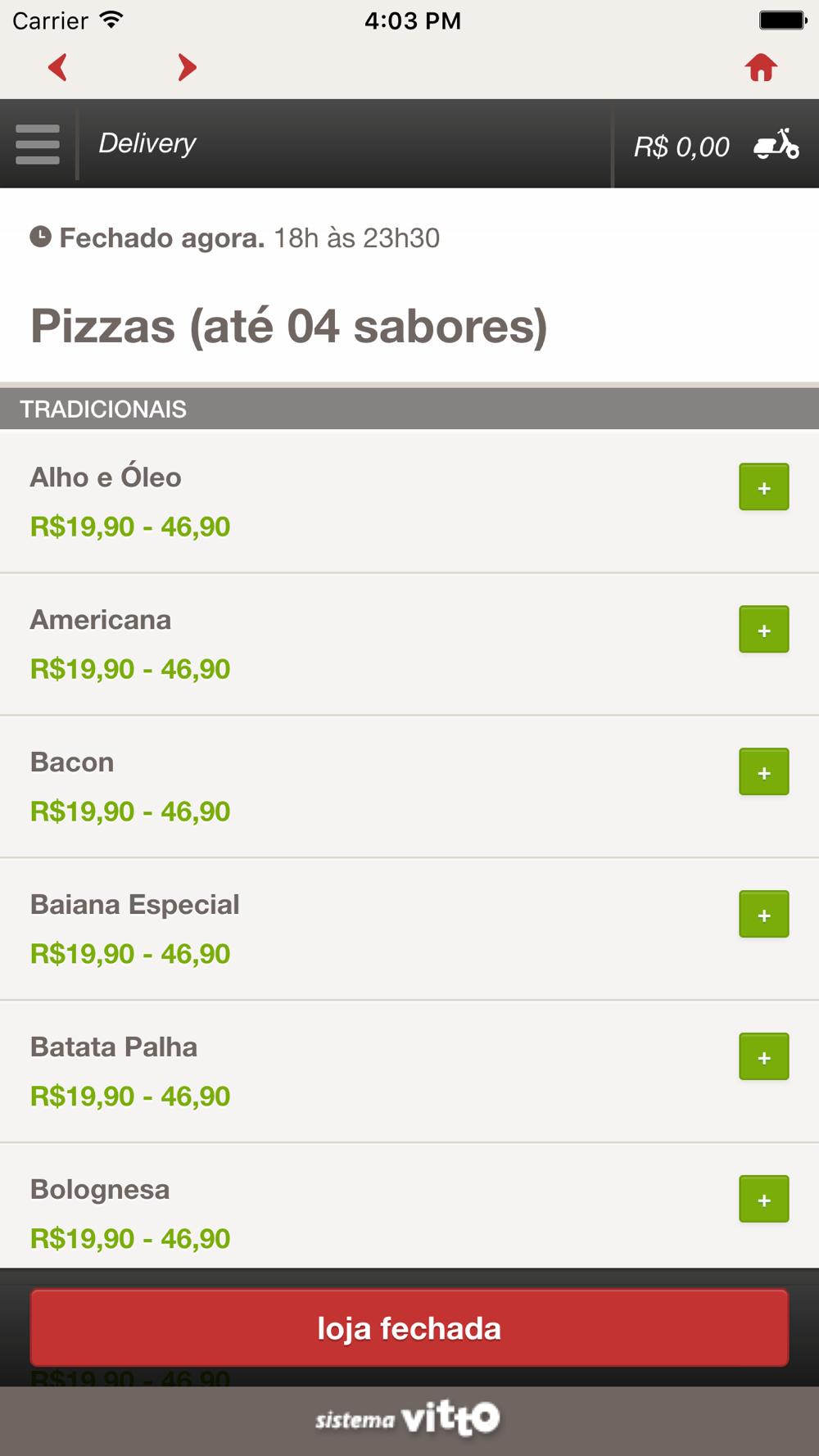This screenshot has height=1456, width=819.
Task: Add Bacon pizza to the order
Action: pos(764,772)
